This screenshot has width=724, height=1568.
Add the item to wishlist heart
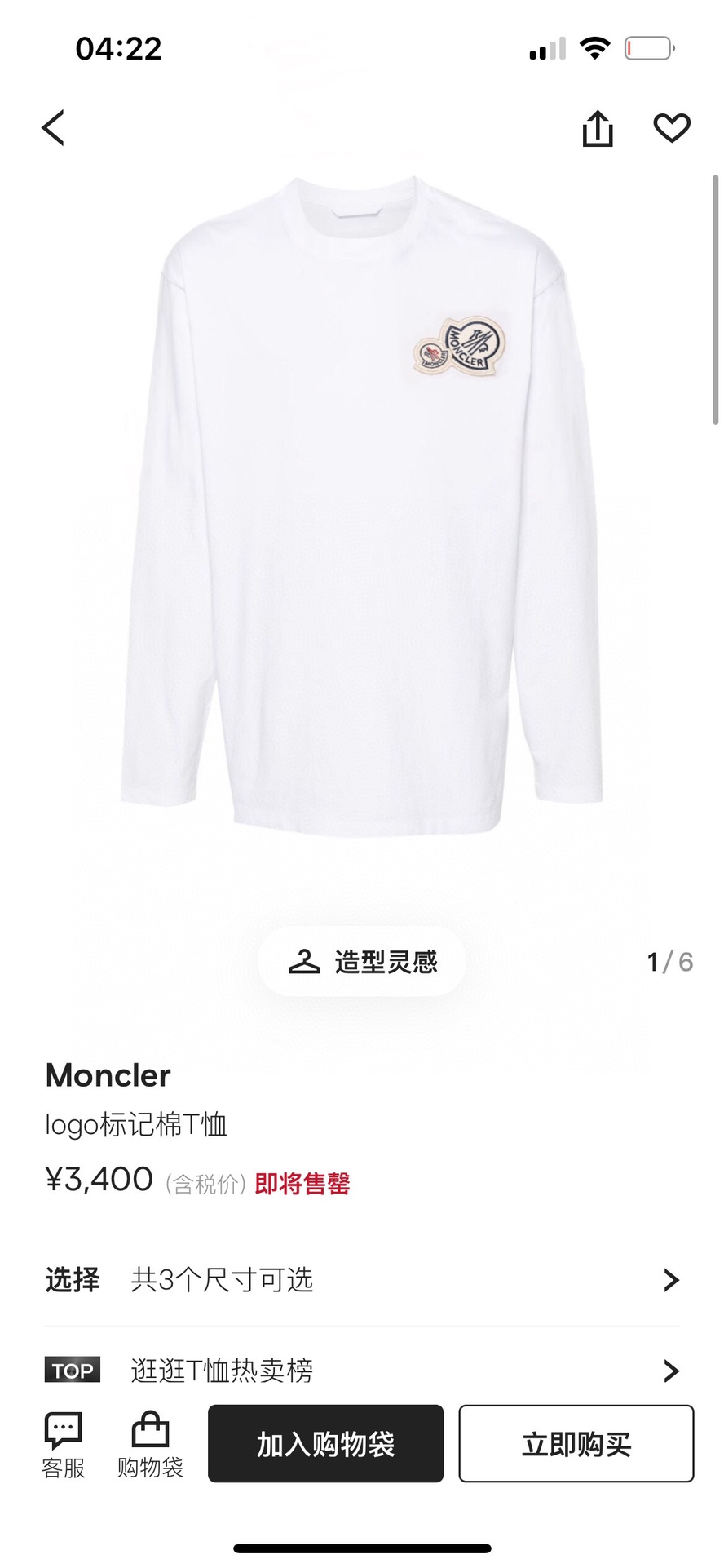672,128
